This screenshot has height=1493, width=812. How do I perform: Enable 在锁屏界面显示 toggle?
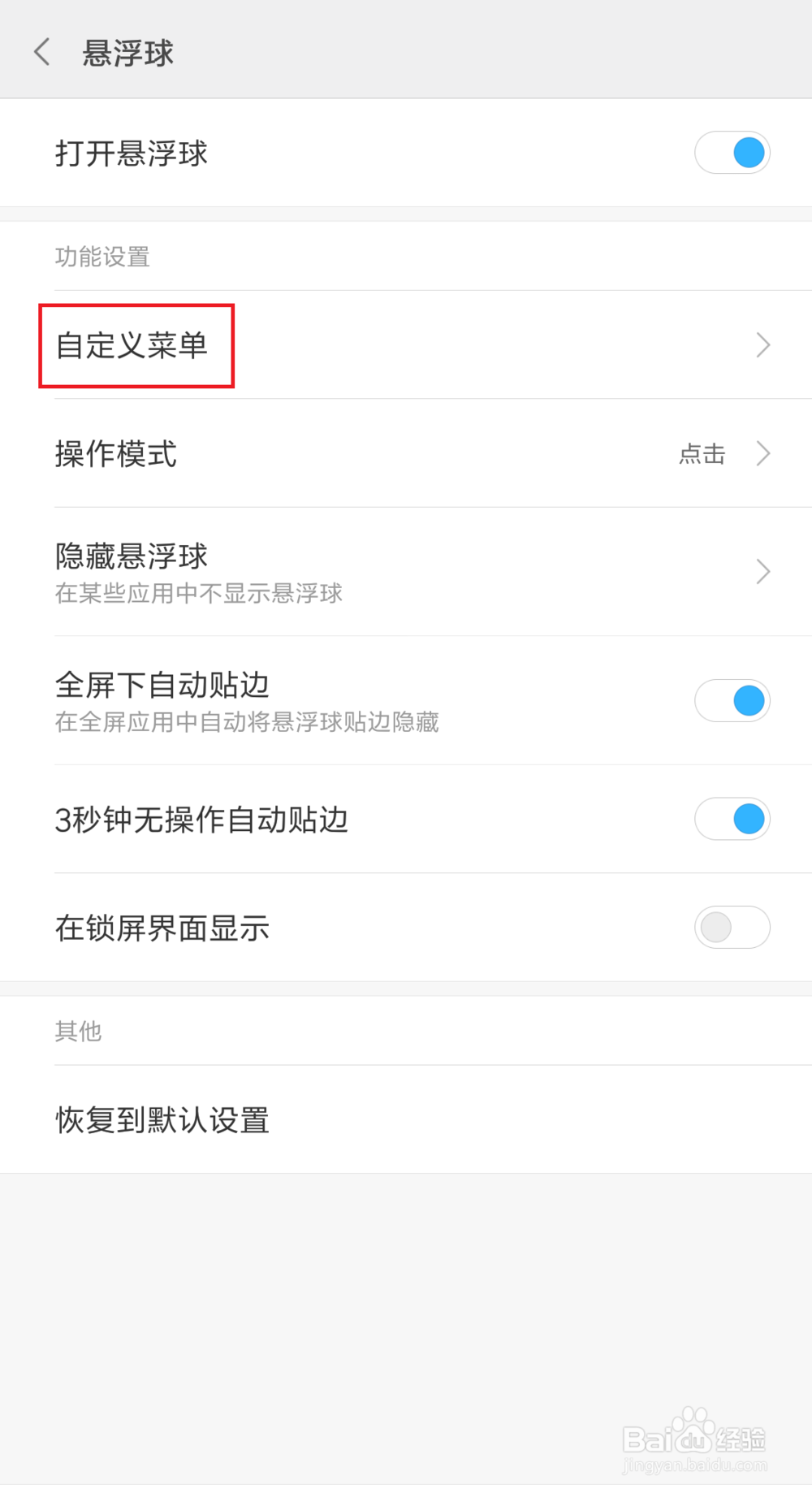pos(732,927)
